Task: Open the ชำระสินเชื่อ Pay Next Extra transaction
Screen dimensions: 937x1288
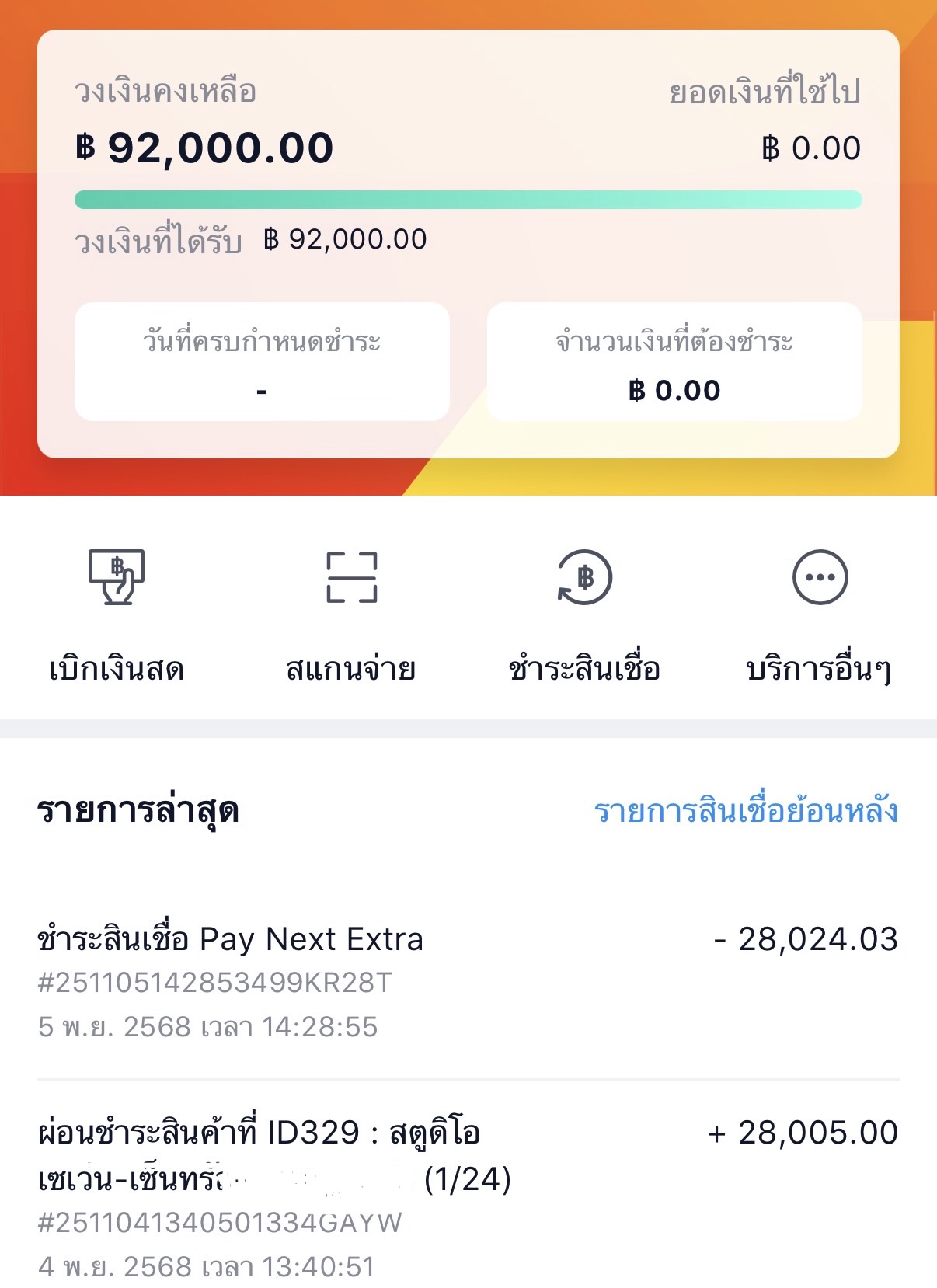Action: pyautogui.click(x=466, y=982)
